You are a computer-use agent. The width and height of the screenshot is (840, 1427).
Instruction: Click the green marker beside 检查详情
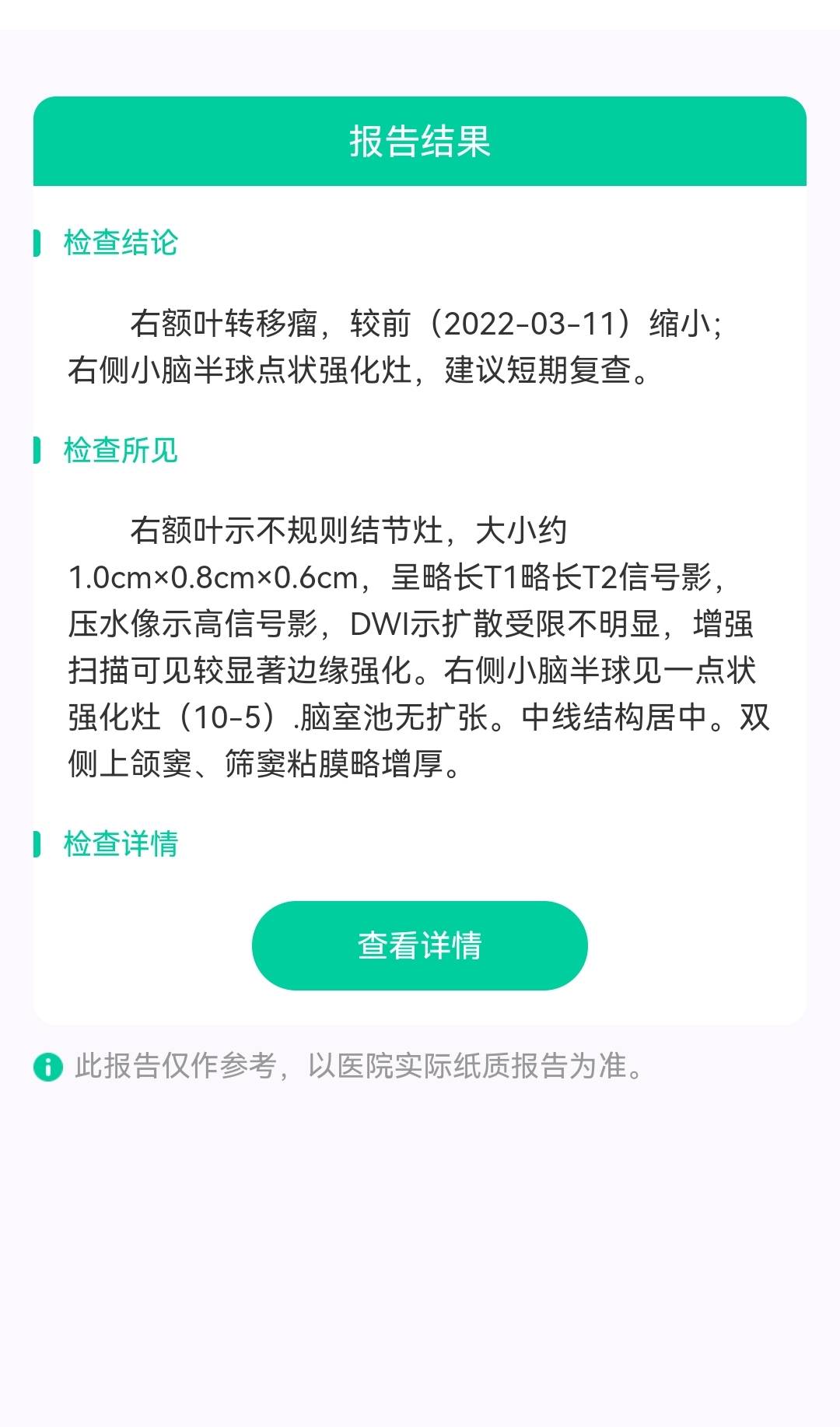point(36,845)
